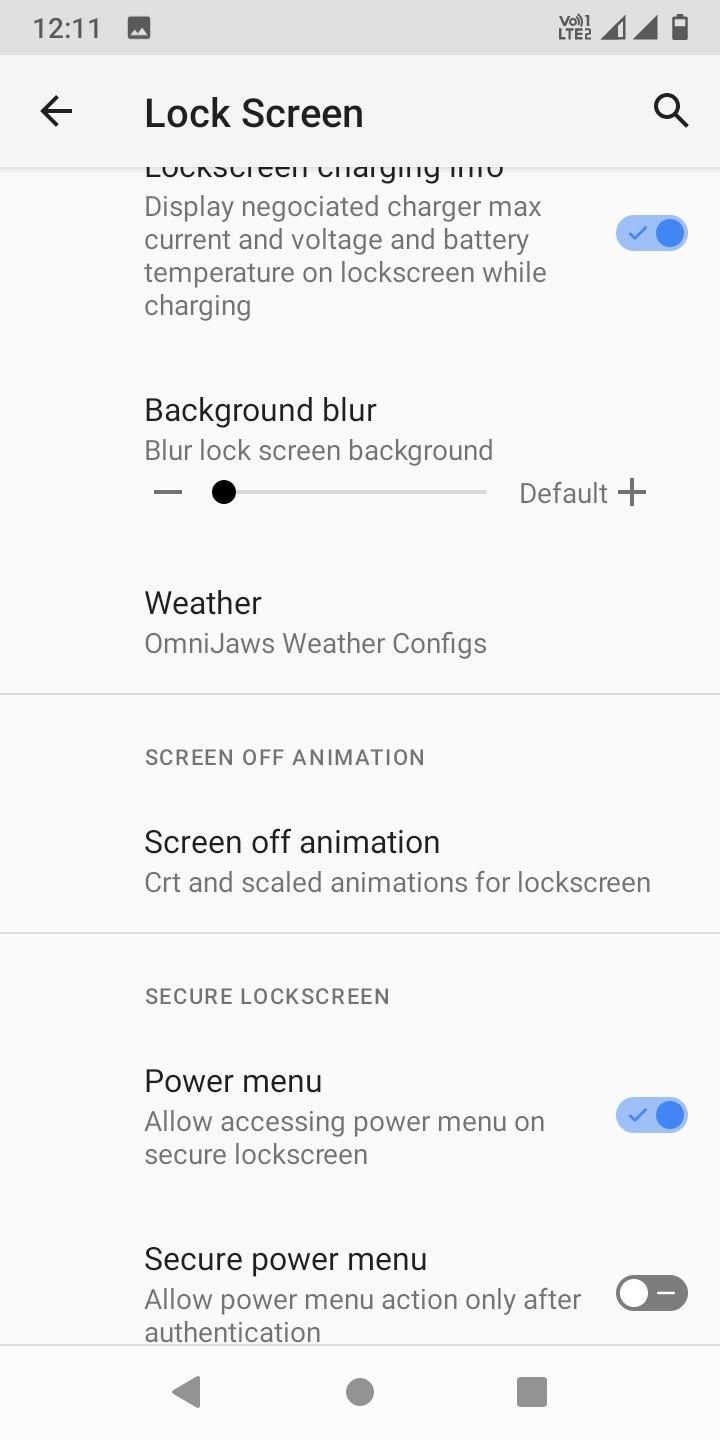Open Screen off animation settings

tap(397, 861)
